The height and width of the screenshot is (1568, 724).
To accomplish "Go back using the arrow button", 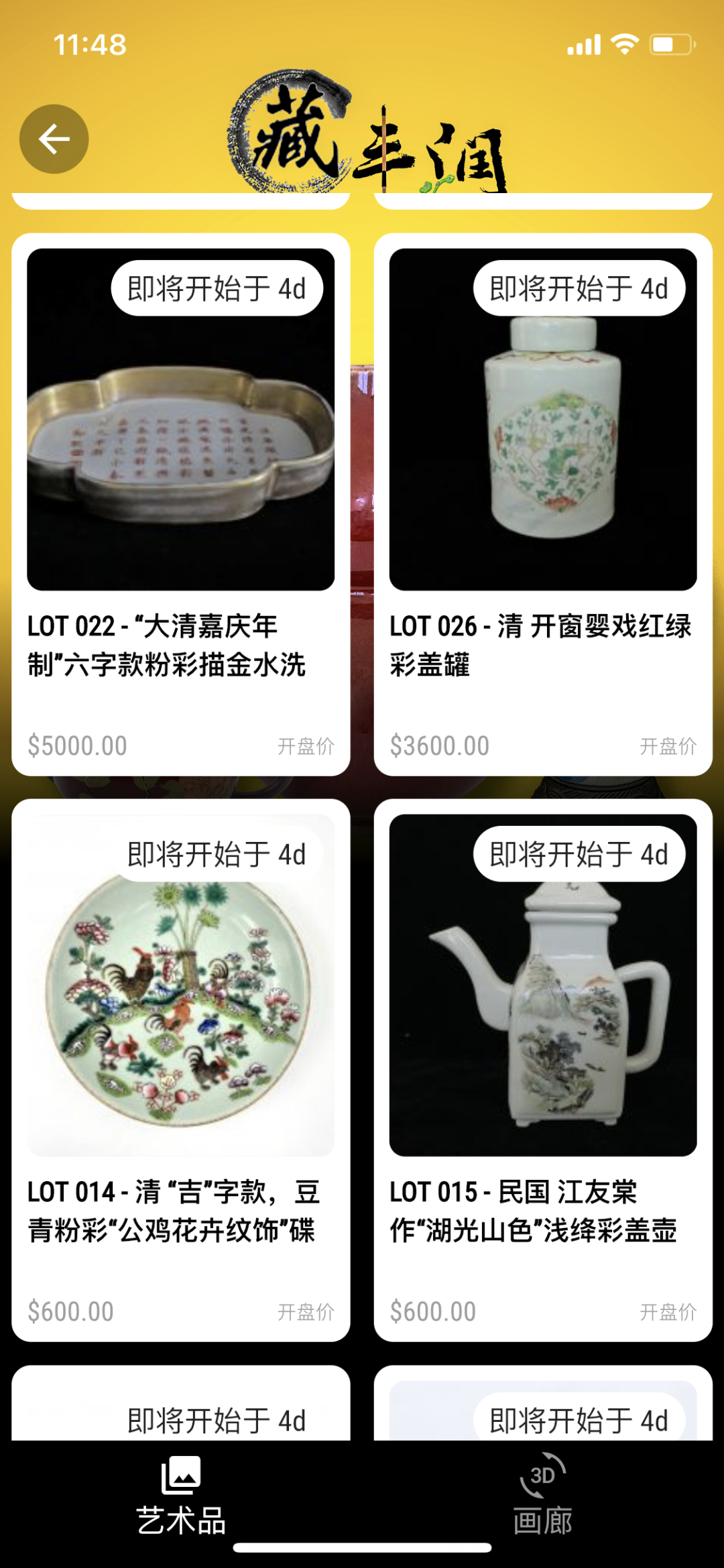I will (54, 139).
